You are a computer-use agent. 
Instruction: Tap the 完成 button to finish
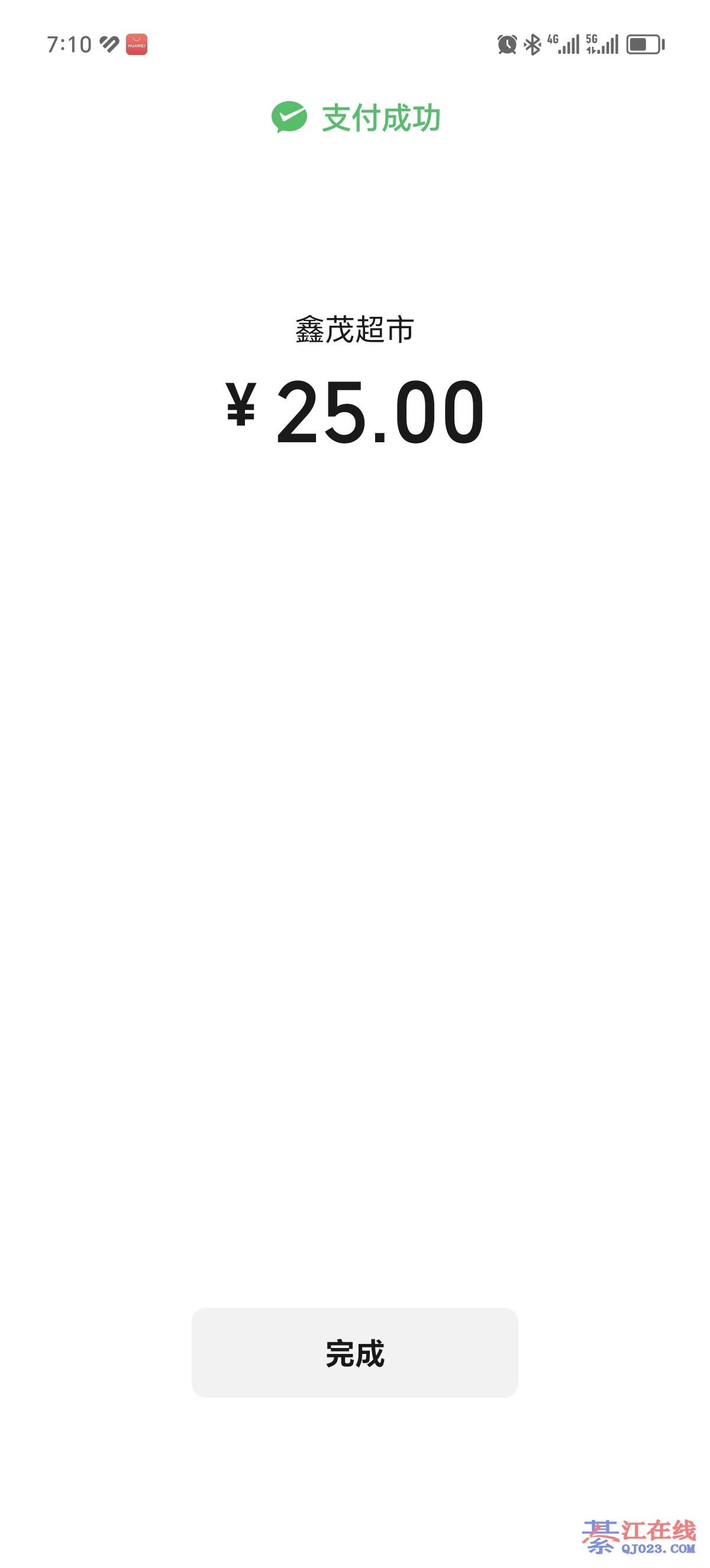354,1353
